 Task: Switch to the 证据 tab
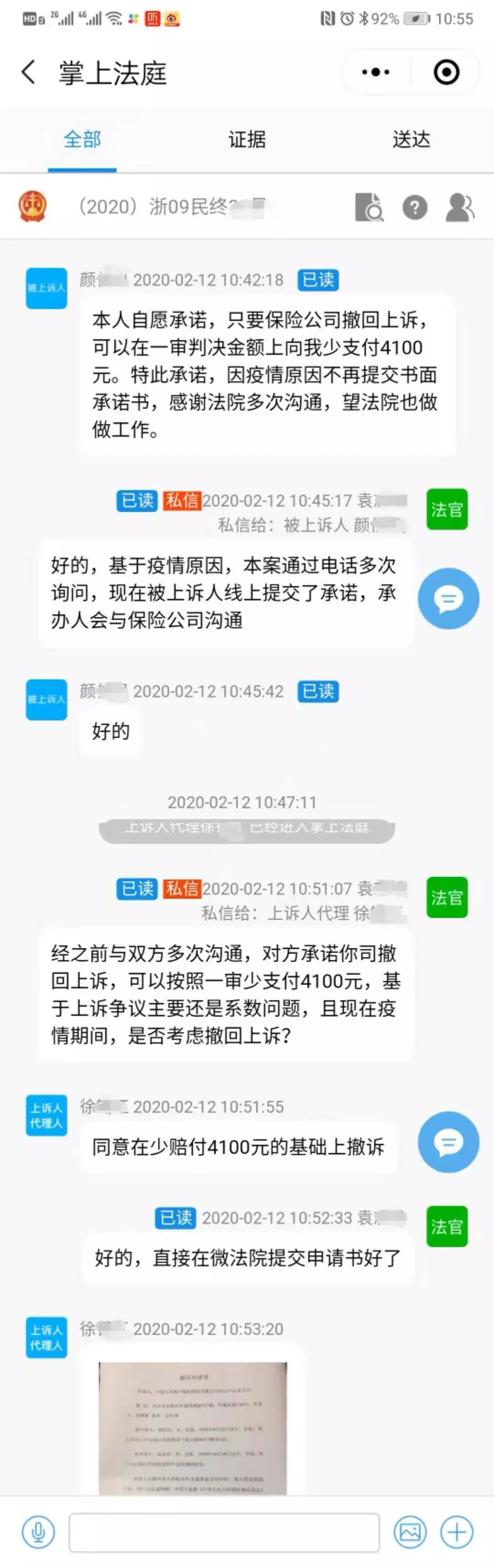247,139
